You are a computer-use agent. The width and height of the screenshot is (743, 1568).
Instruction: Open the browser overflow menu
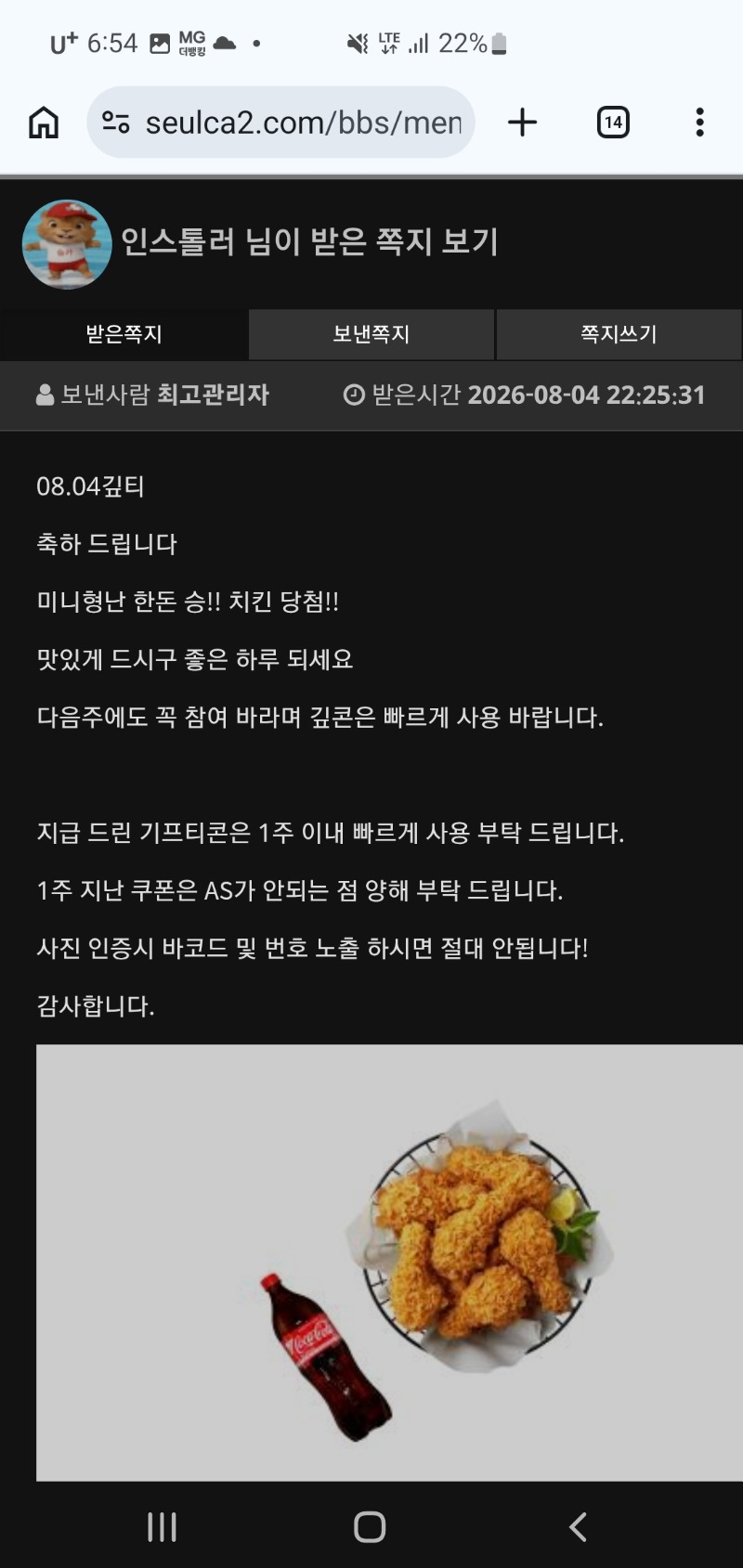(x=699, y=123)
